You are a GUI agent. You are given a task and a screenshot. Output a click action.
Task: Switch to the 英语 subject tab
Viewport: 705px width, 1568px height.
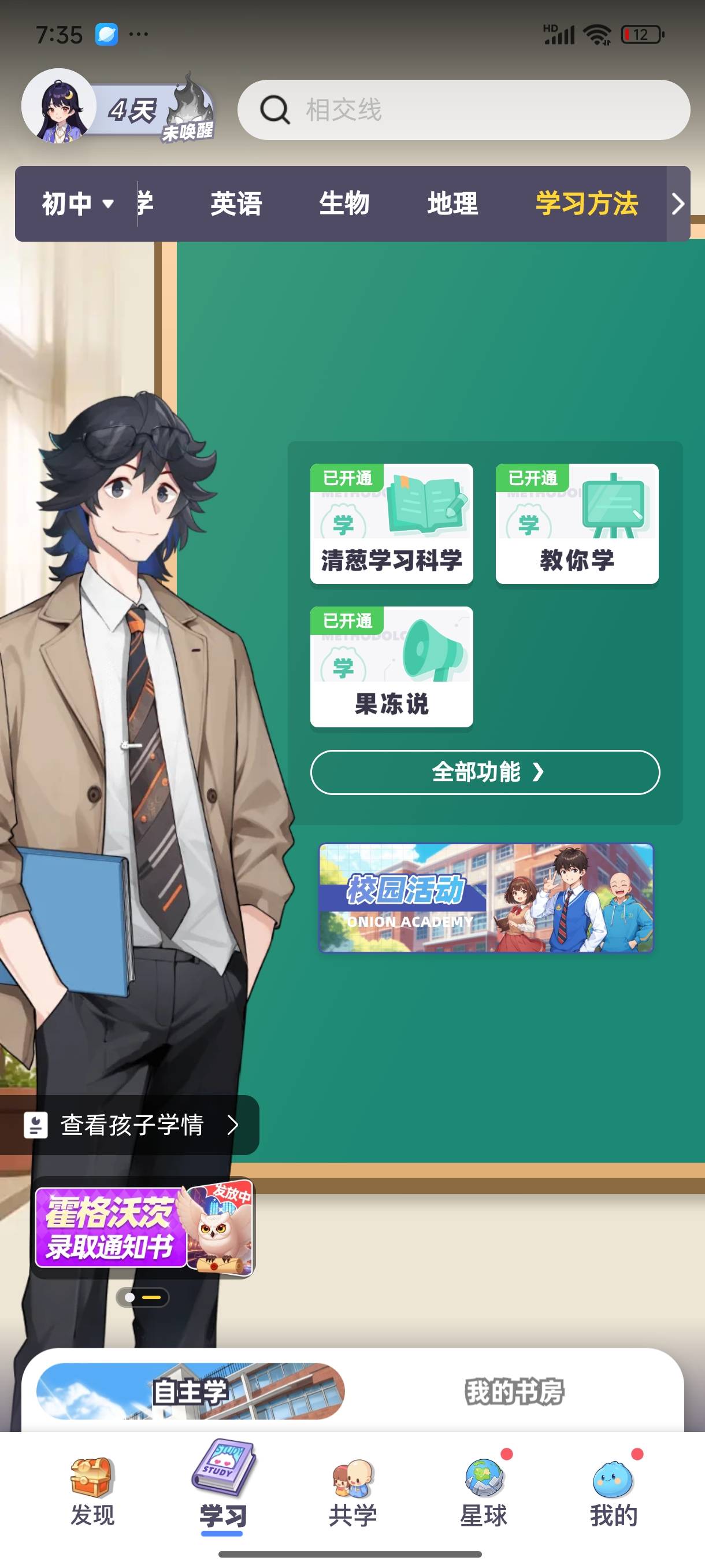pos(236,204)
